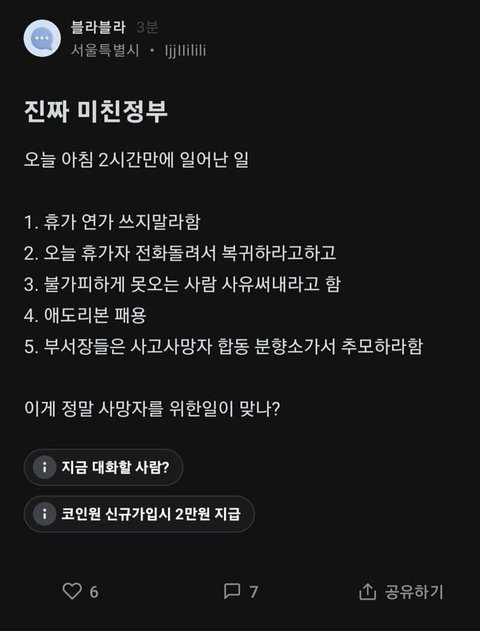
Task: Open the 블라블라 profile avatar
Action: 42,38
